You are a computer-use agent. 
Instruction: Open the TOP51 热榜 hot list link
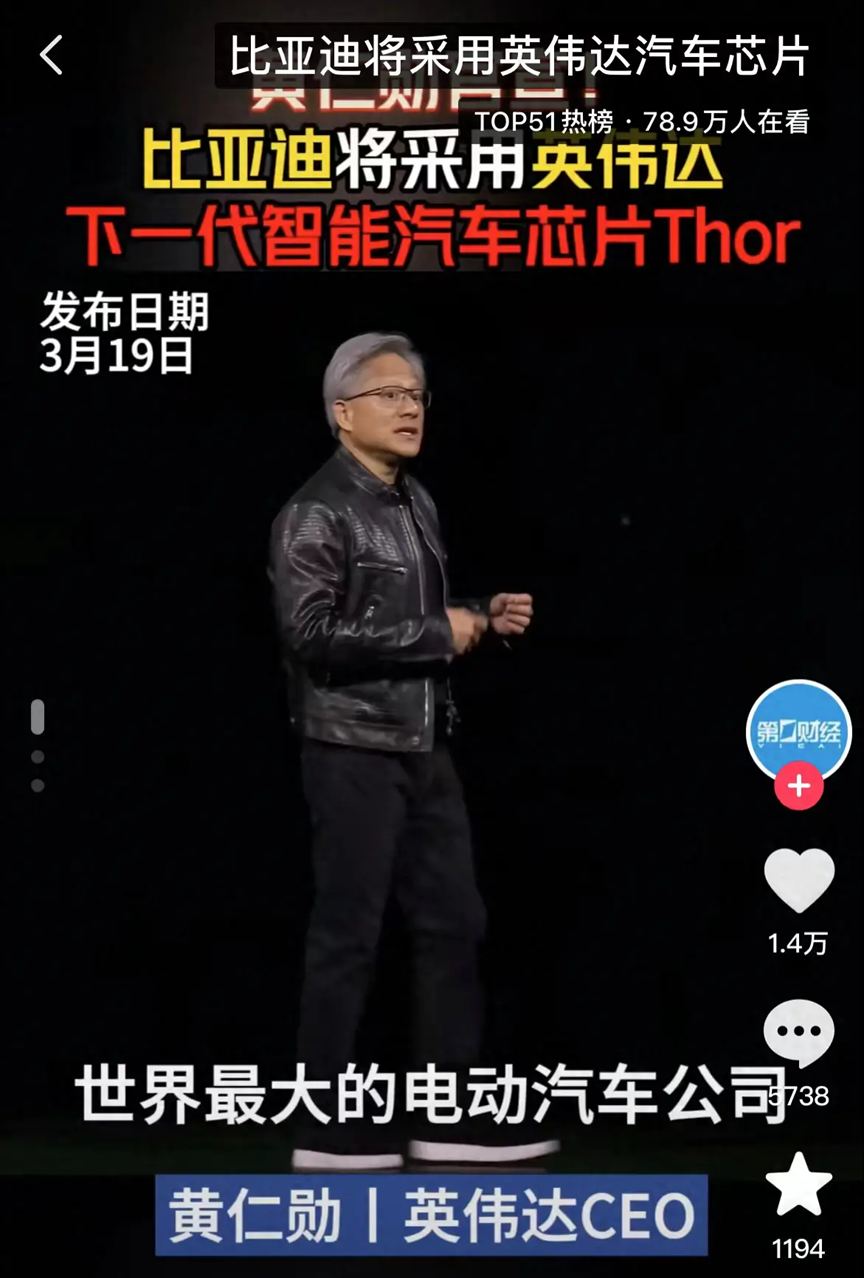click(545, 122)
